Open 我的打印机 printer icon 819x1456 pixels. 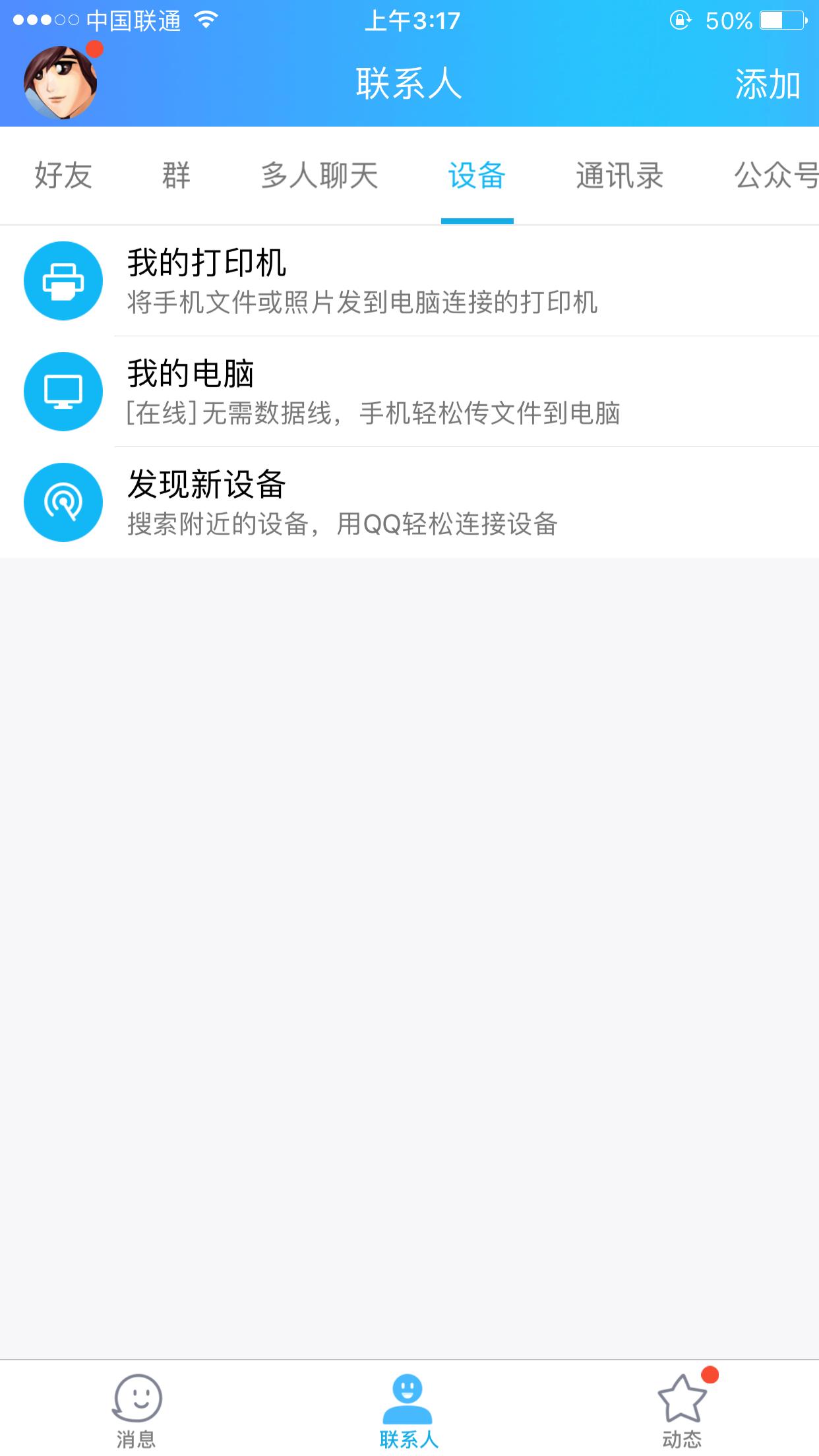pos(63,280)
